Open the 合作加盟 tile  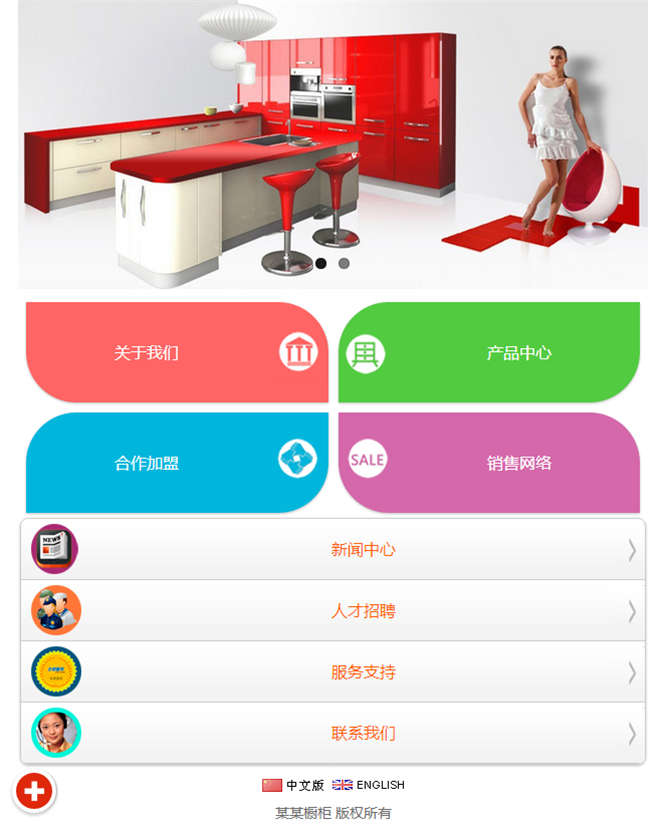pos(177,463)
